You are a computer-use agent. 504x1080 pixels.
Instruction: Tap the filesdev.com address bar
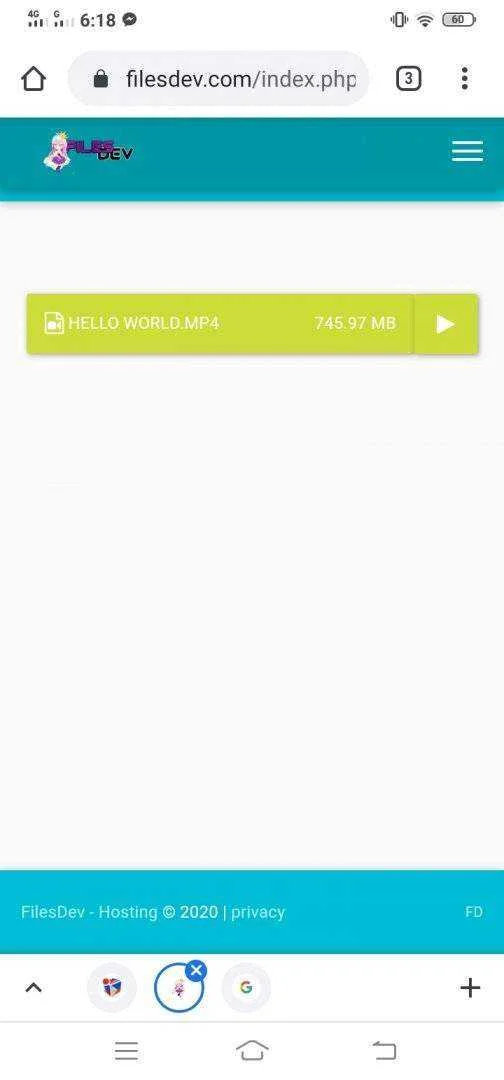[x=218, y=79]
